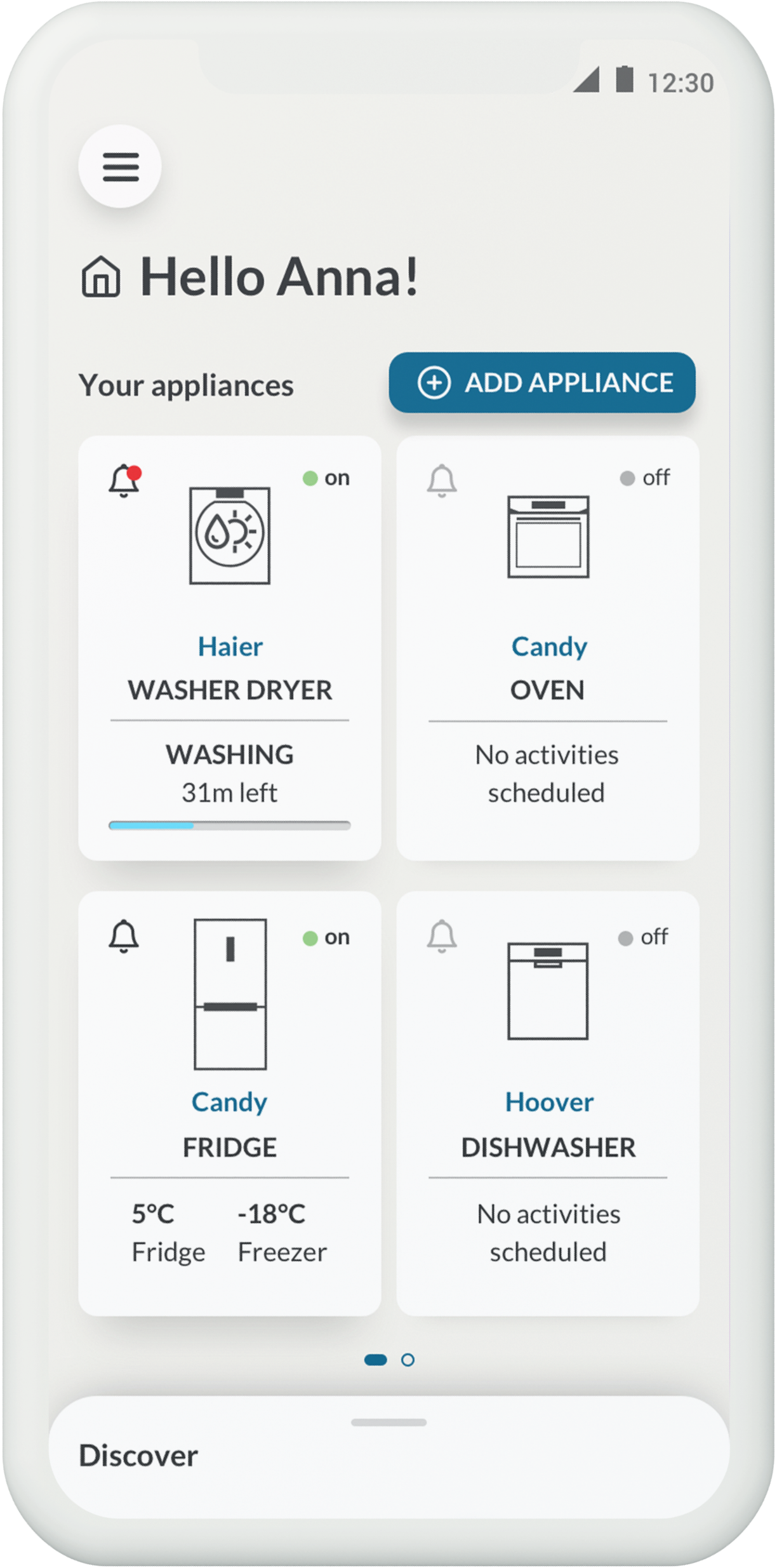This screenshot has width=777, height=1568.
Task: Open the Candy Fridge card
Action: pos(230,1124)
